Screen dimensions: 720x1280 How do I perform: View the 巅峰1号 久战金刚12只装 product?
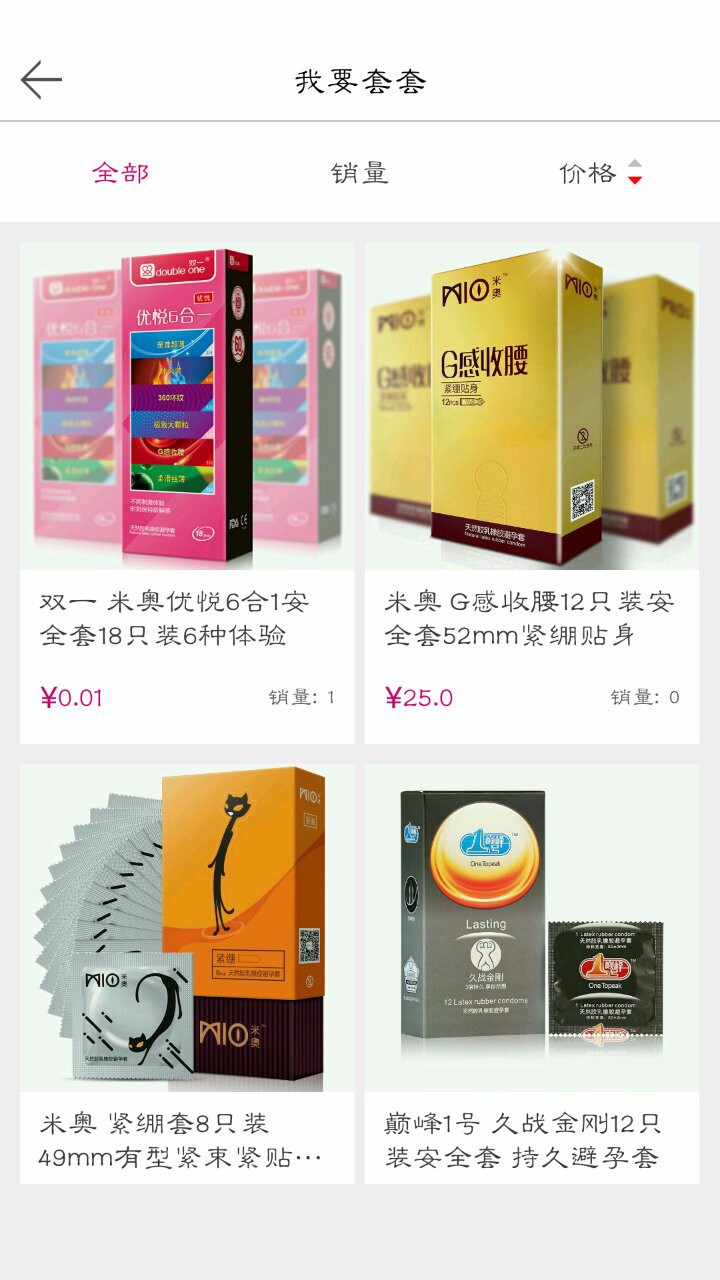pos(532,975)
